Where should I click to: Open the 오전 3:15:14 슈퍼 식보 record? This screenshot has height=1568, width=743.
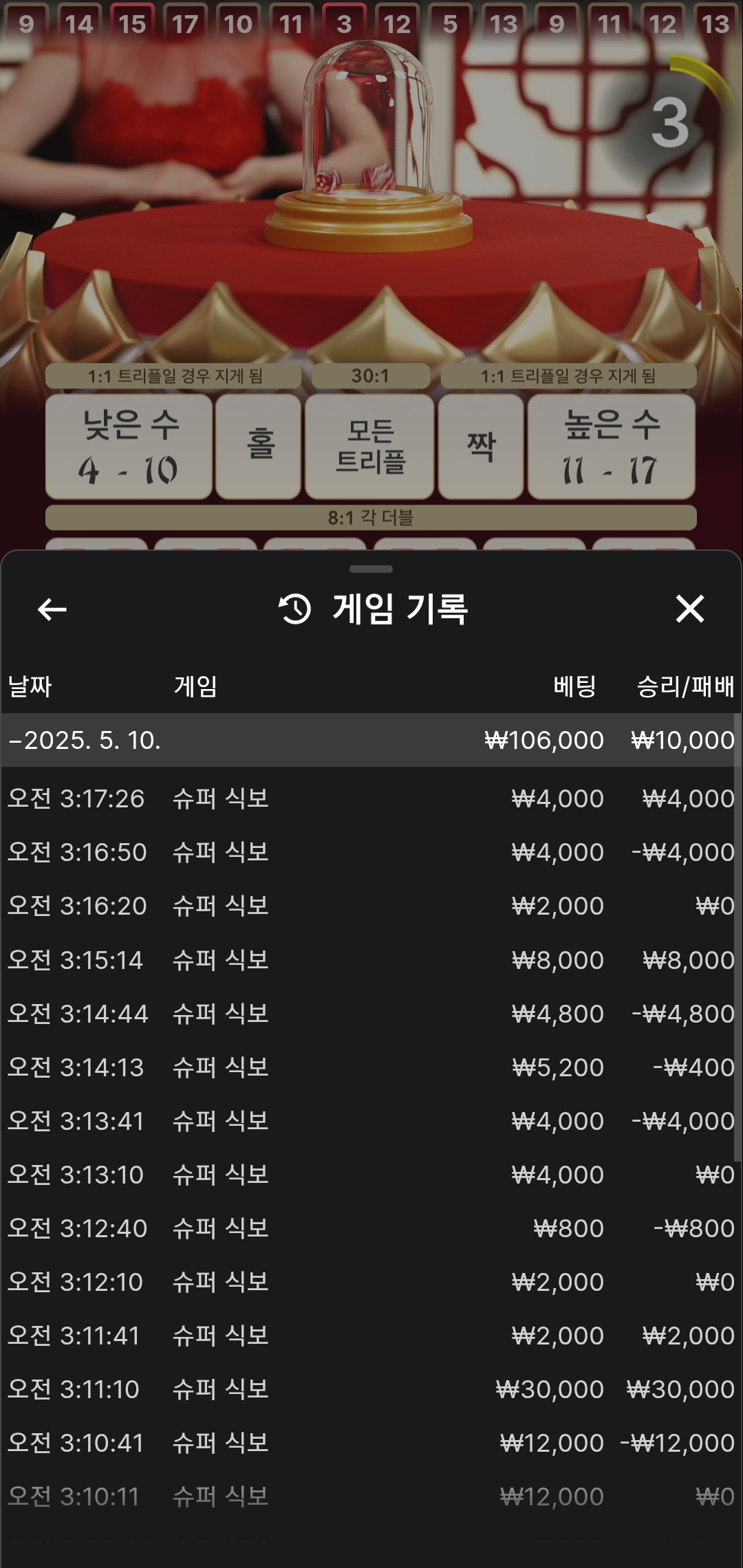point(371,960)
